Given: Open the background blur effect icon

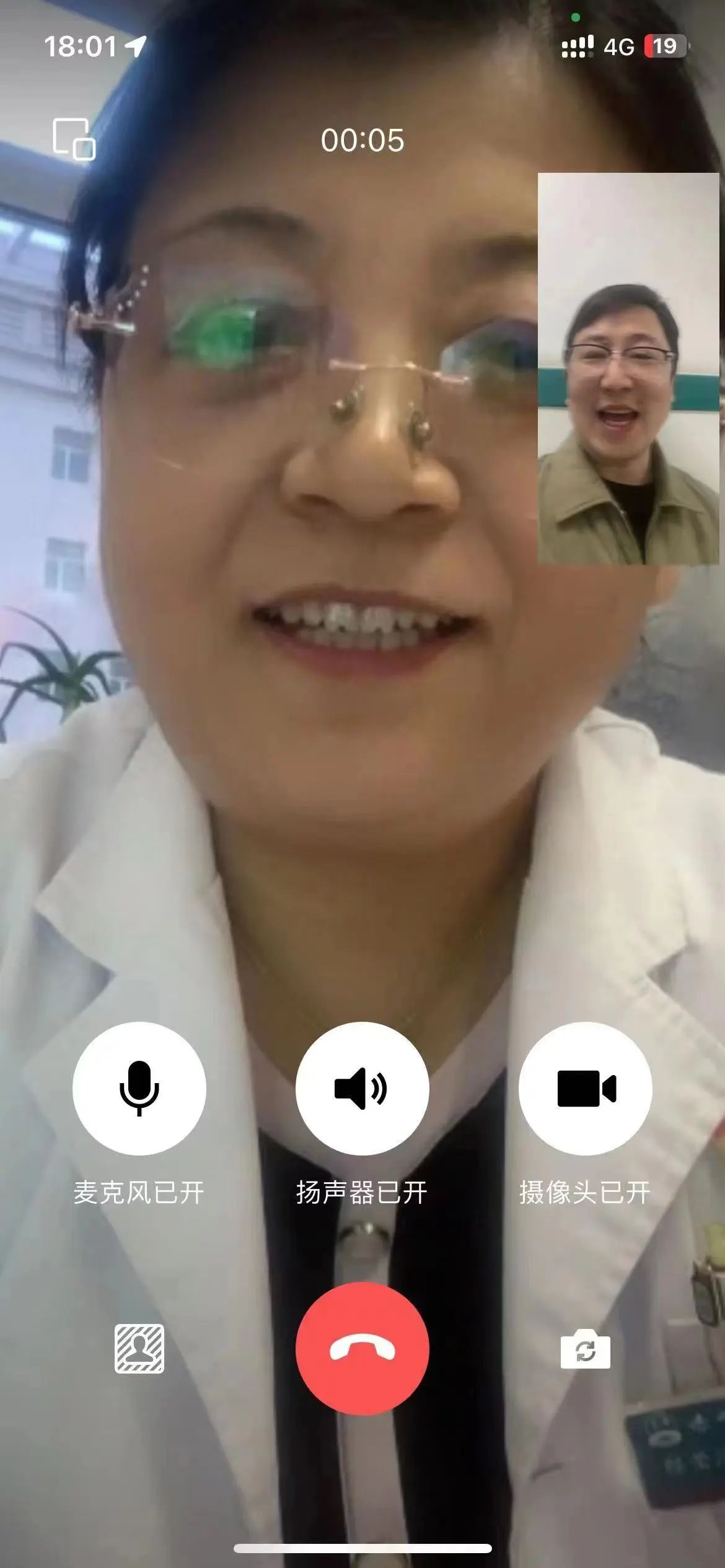Looking at the screenshot, I should pos(139,1348).
